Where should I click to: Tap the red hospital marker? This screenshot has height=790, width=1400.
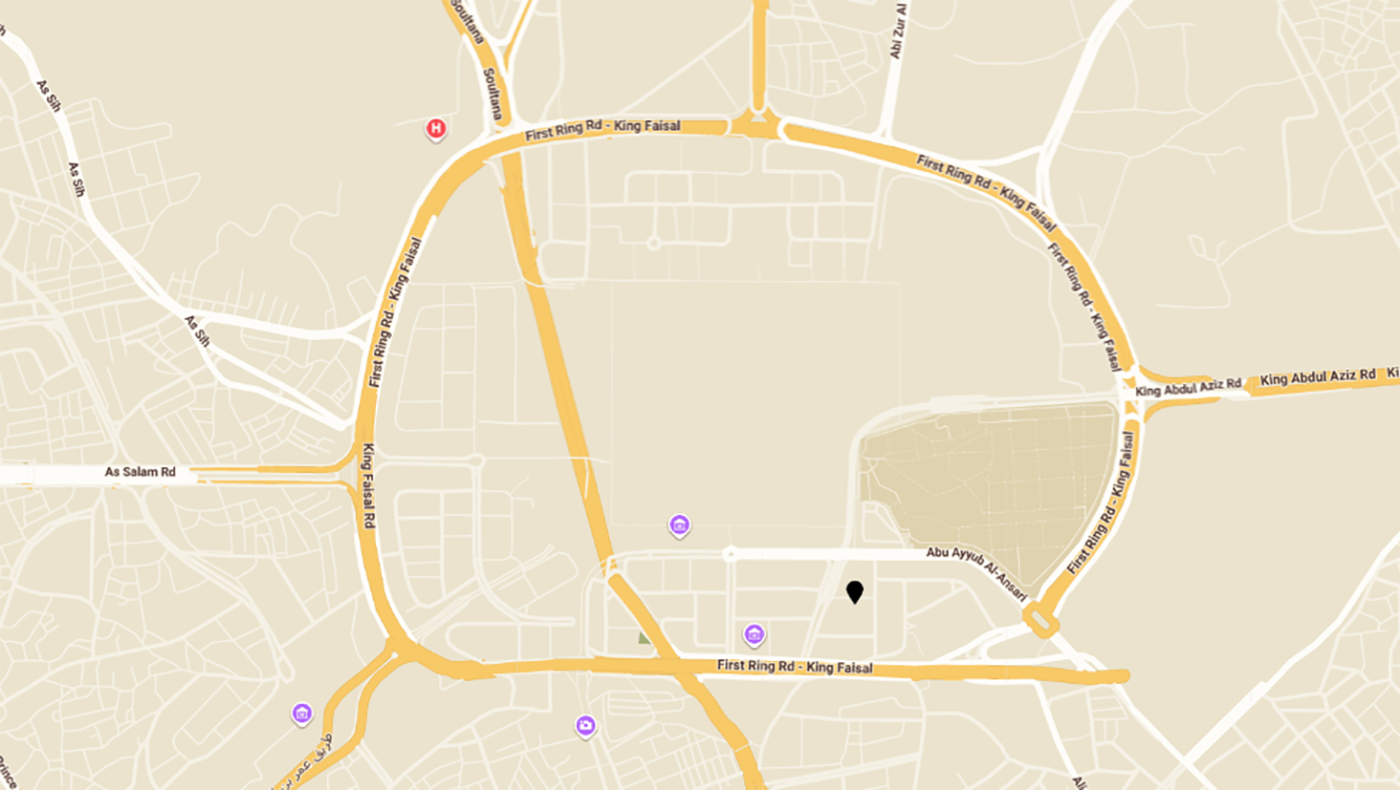pos(435,128)
